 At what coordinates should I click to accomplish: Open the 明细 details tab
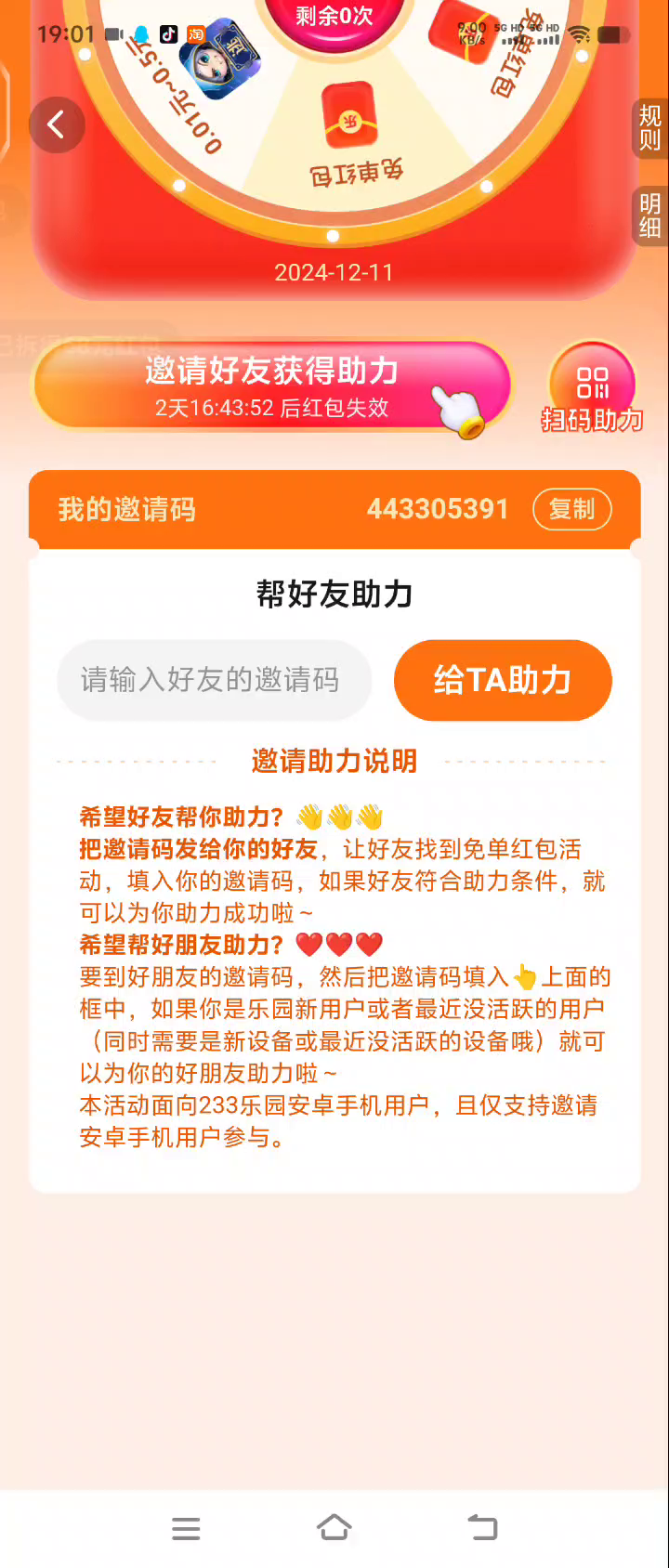(x=650, y=216)
